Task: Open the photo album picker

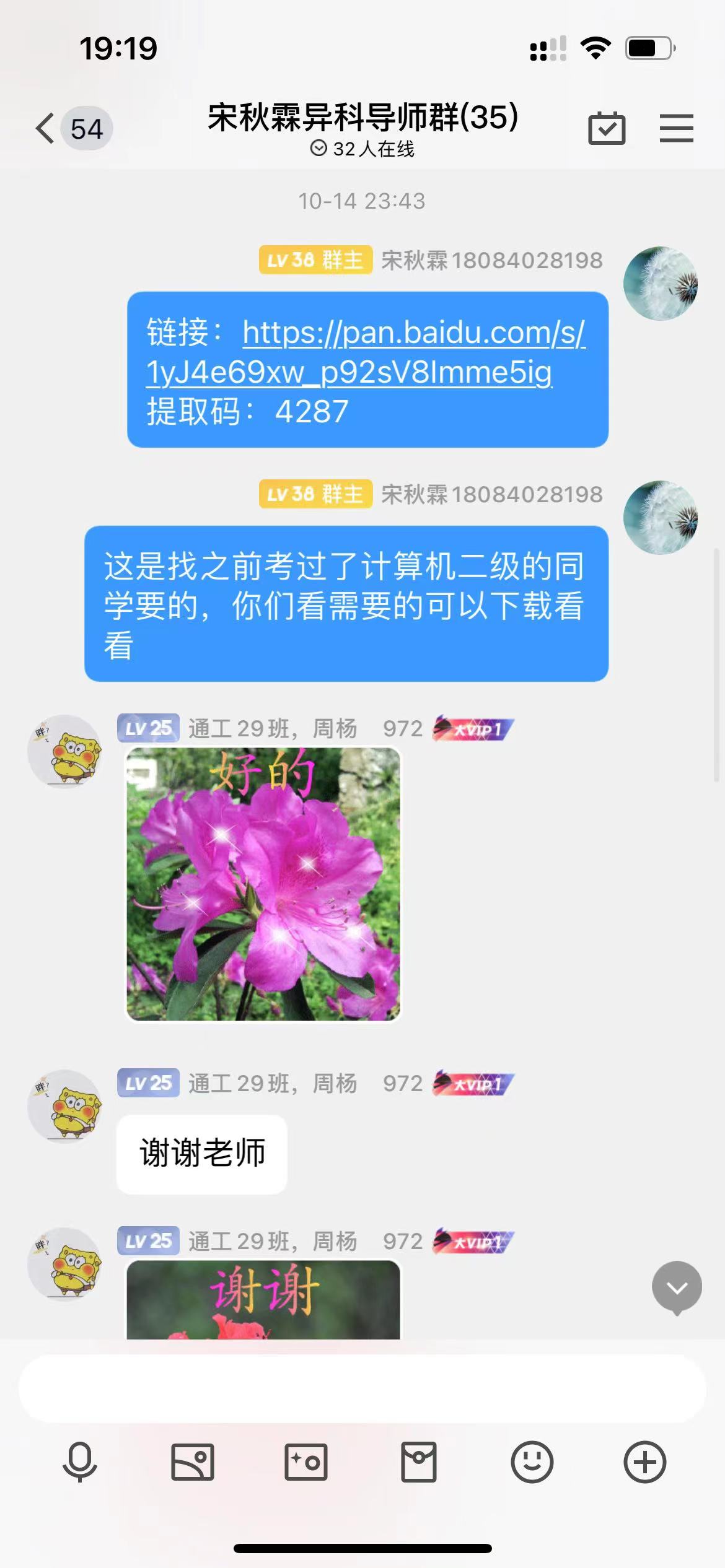Action: coord(193,1462)
